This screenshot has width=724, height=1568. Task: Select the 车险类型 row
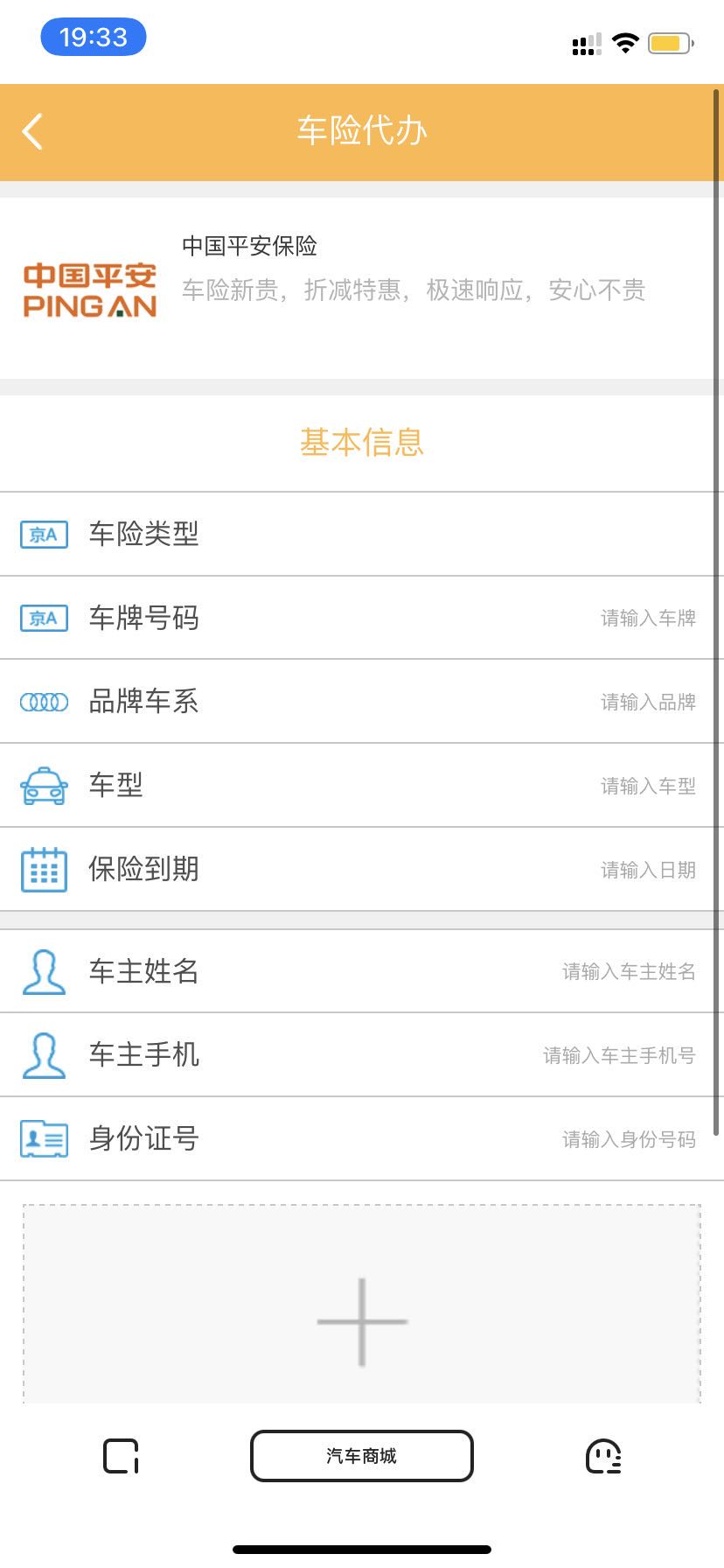[x=362, y=534]
